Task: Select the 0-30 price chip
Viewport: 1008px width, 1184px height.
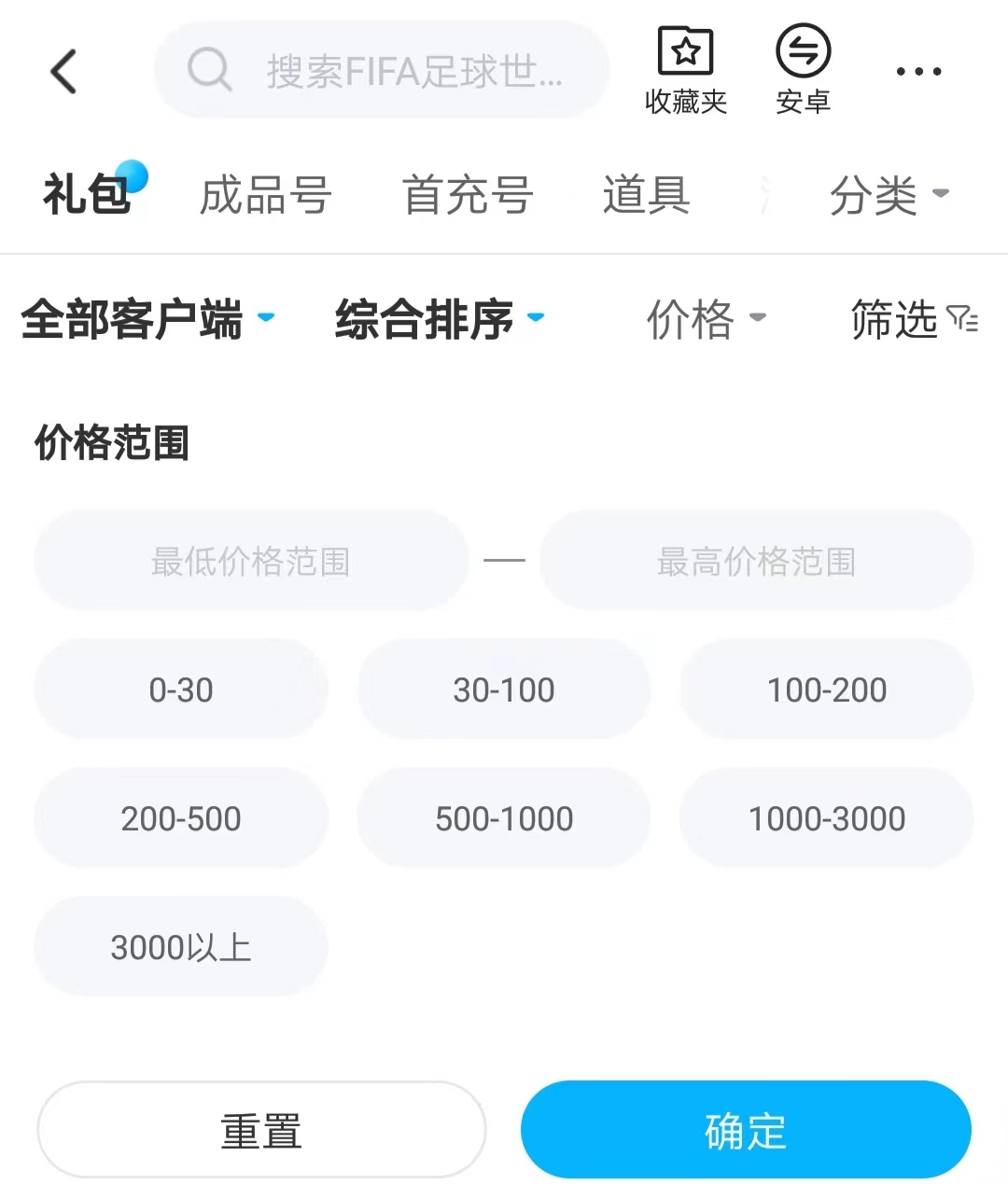Action: click(x=181, y=690)
